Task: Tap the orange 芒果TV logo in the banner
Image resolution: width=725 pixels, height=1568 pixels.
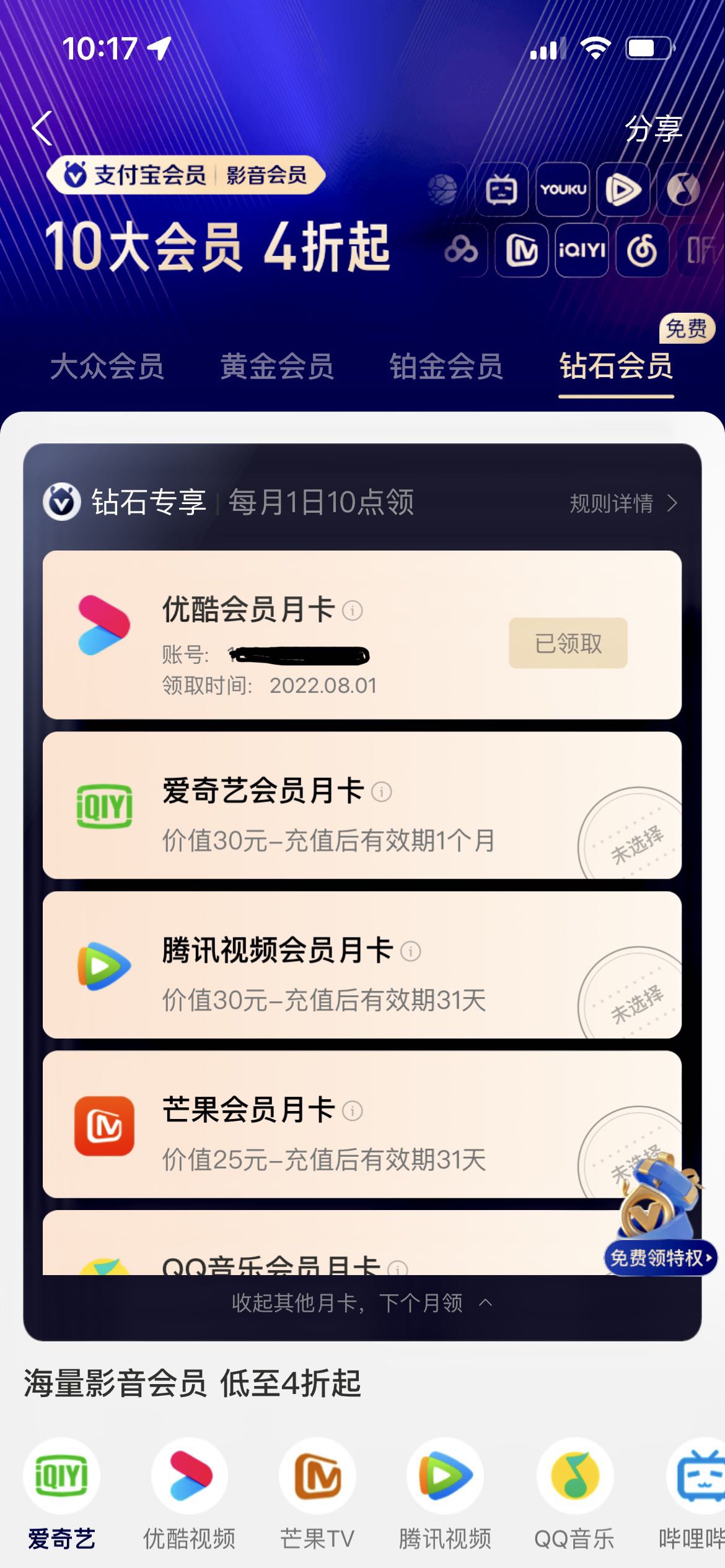Action: pyautogui.click(x=522, y=251)
